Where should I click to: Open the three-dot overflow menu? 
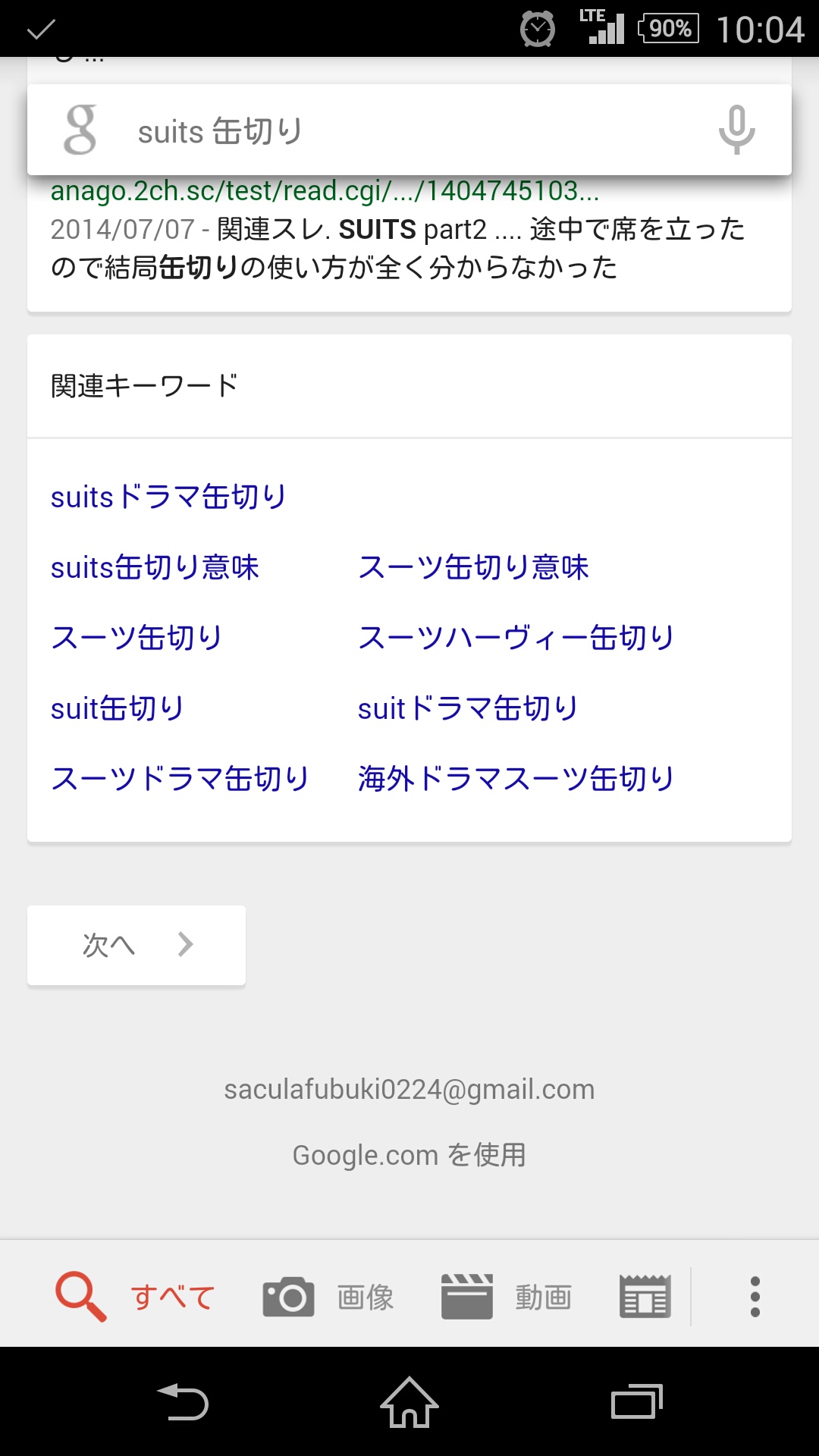(x=755, y=1297)
